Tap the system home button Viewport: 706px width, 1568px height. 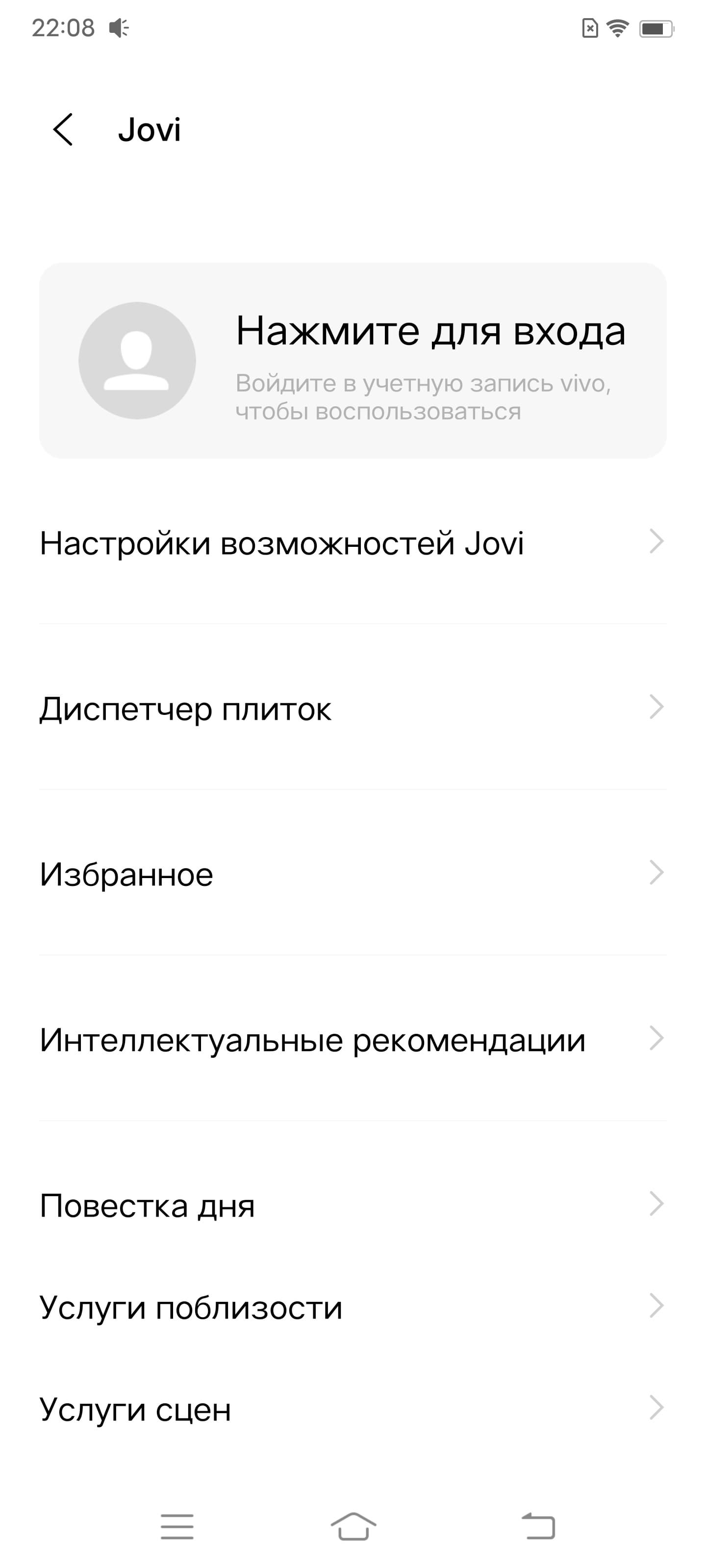click(x=353, y=1526)
